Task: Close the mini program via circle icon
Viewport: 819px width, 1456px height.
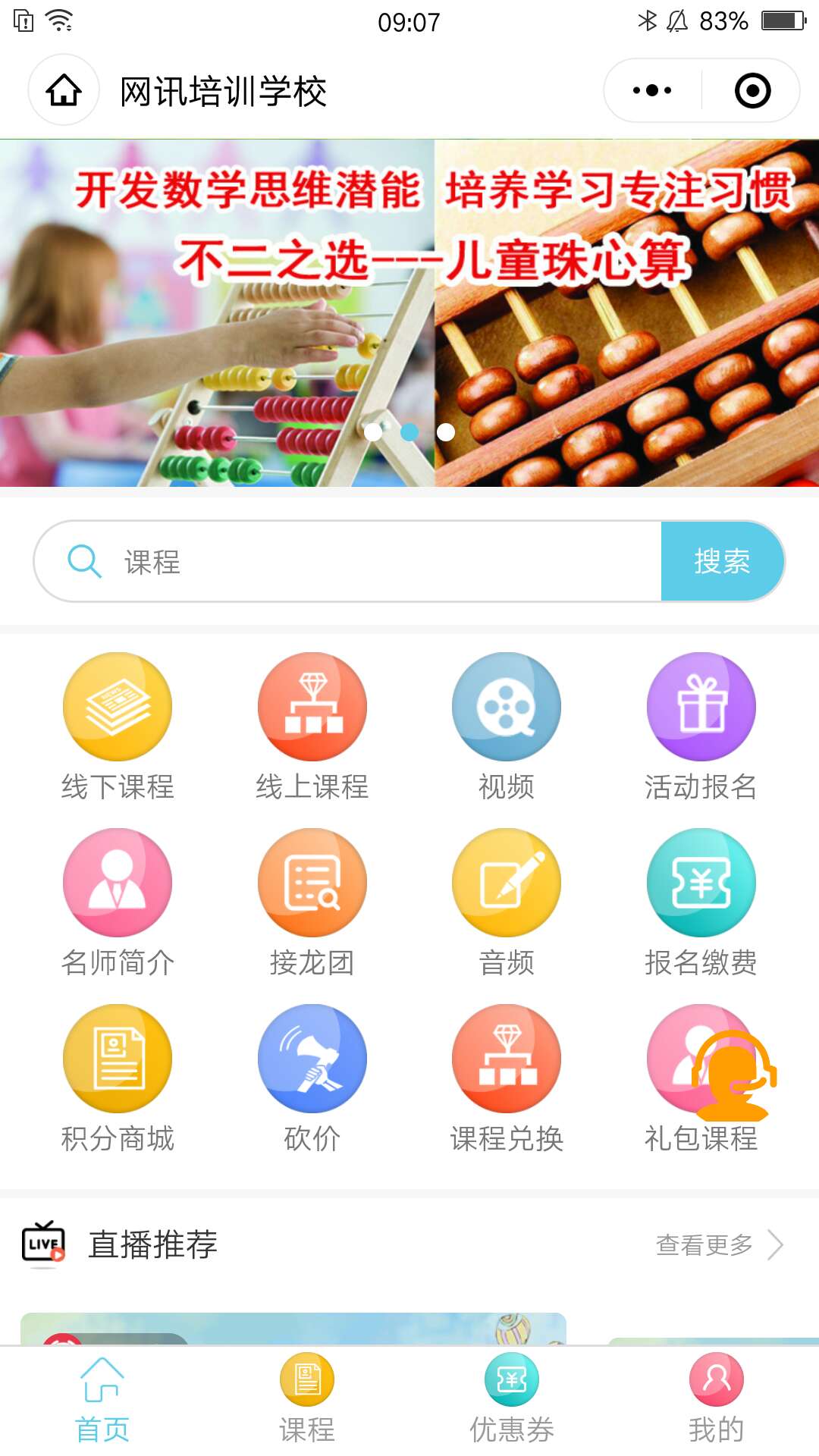Action: (752, 90)
